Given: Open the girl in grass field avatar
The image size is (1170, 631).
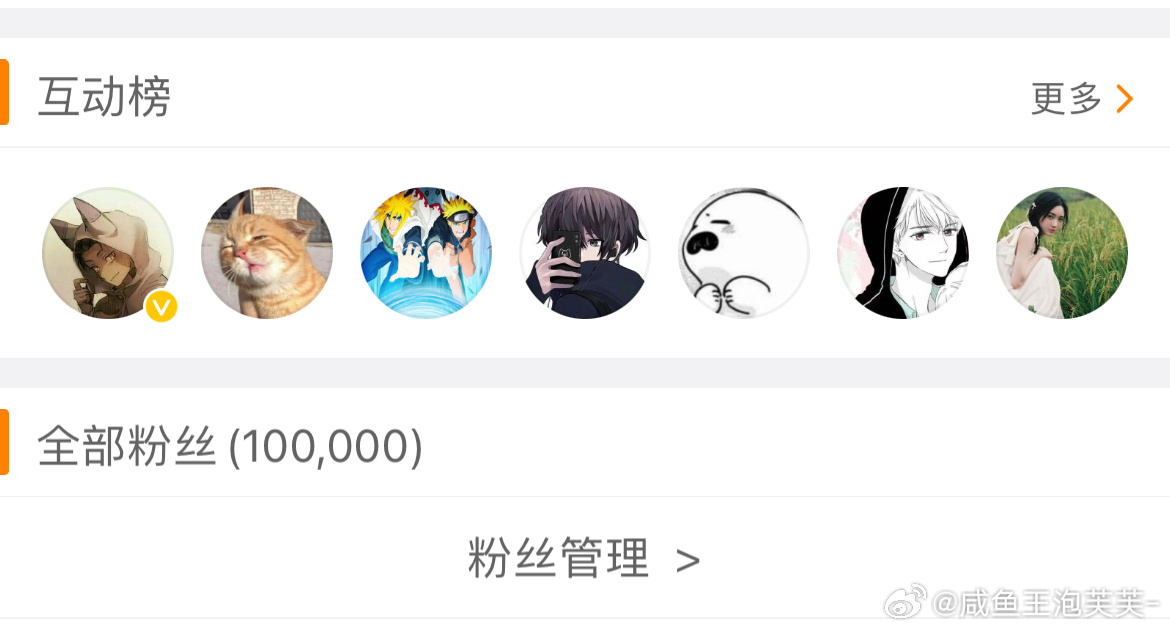Looking at the screenshot, I should (1062, 253).
